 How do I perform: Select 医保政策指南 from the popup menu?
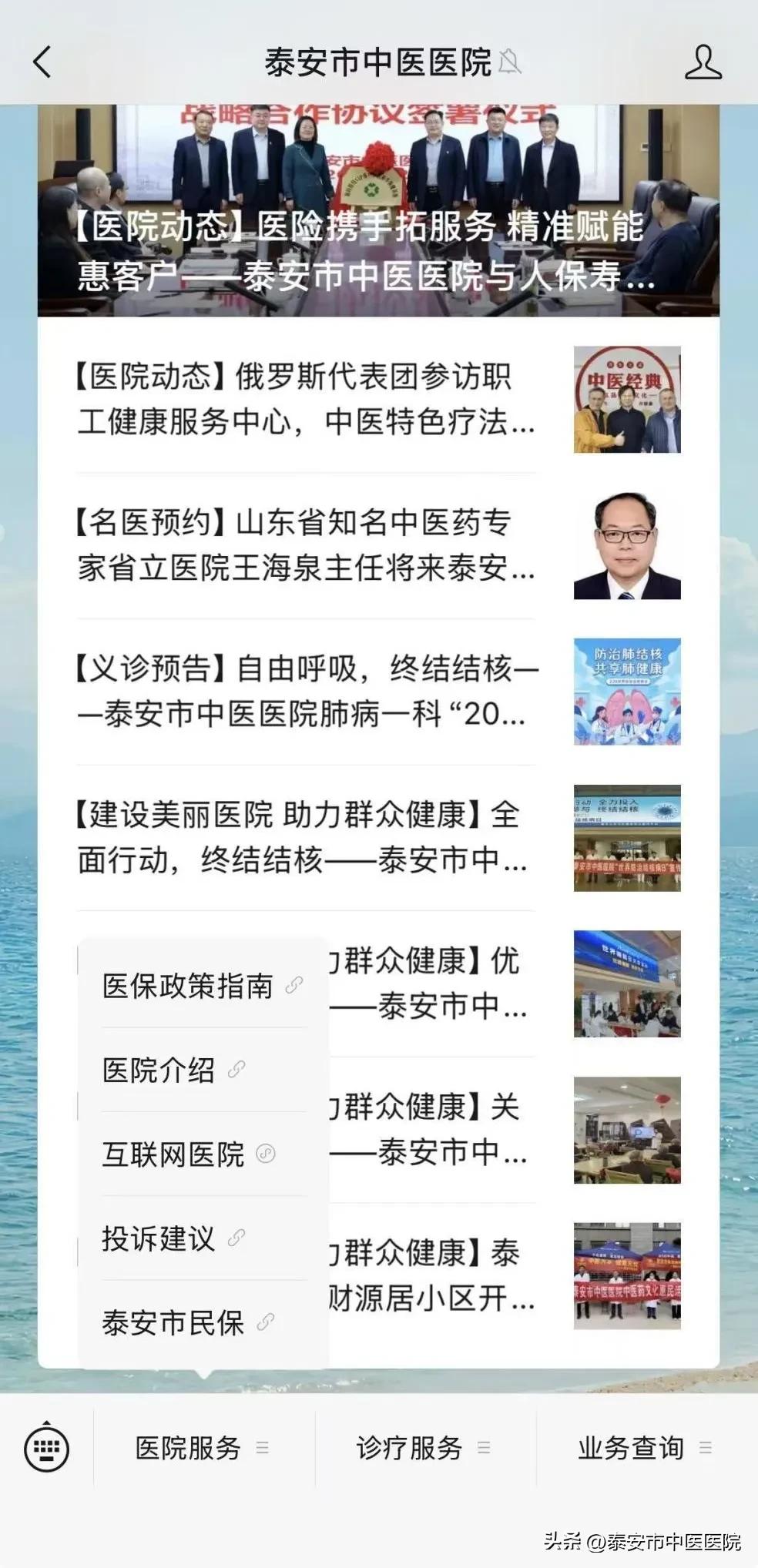point(188,986)
